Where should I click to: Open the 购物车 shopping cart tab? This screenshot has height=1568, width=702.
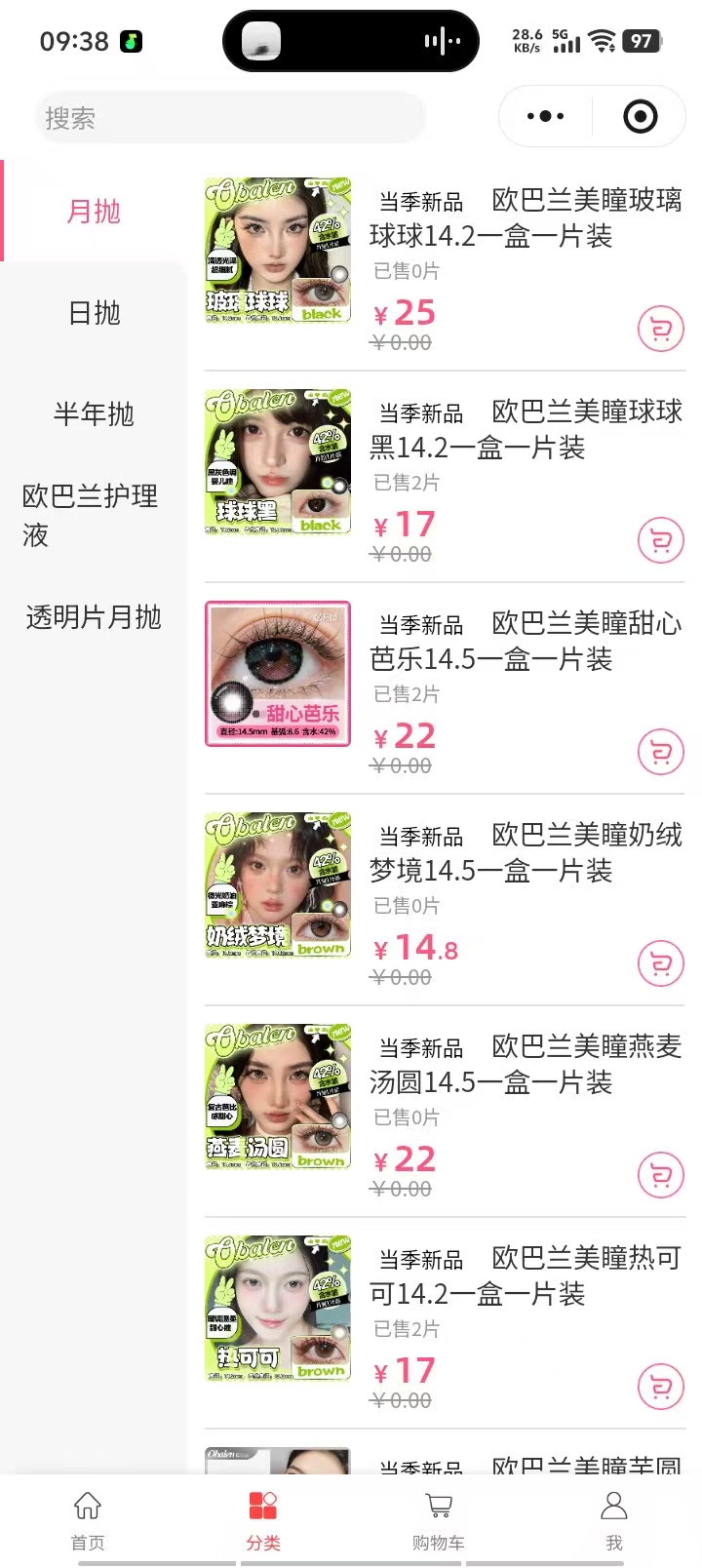(x=439, y=1519)
